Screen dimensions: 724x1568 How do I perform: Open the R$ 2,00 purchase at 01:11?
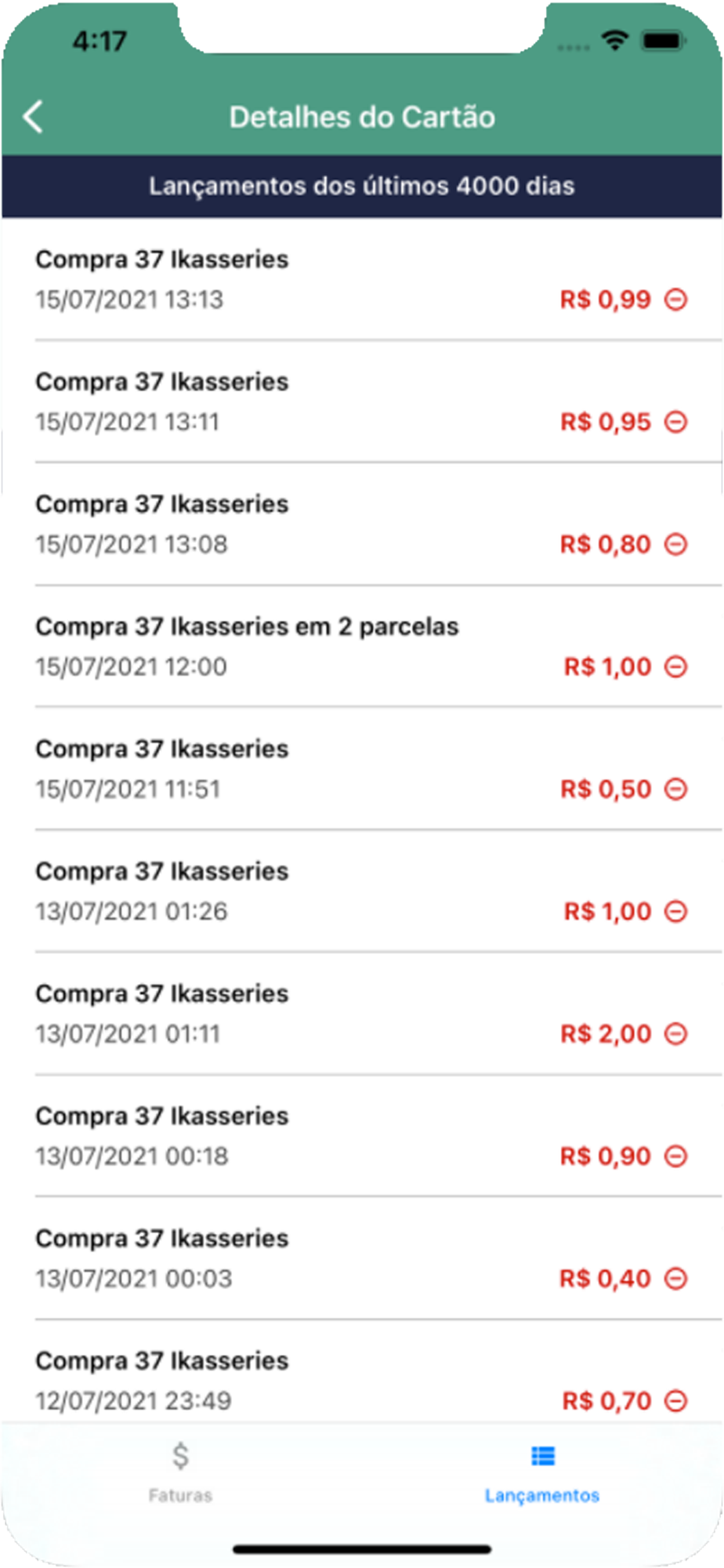click(x=362, y=1014)
